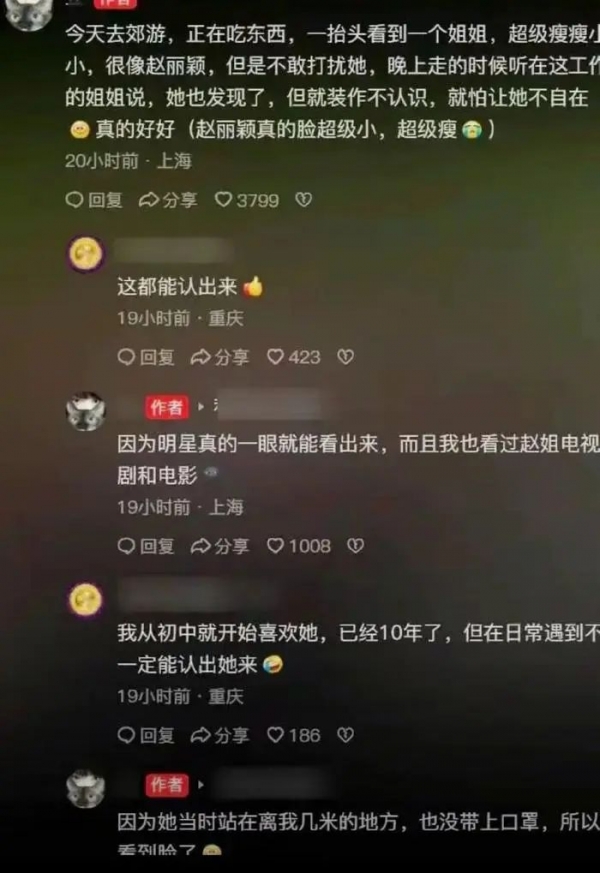Open the author's avatar beside the 1008-like reply
Image resolution: width=600 pixels, height=873 pixels.
point(85,411)
